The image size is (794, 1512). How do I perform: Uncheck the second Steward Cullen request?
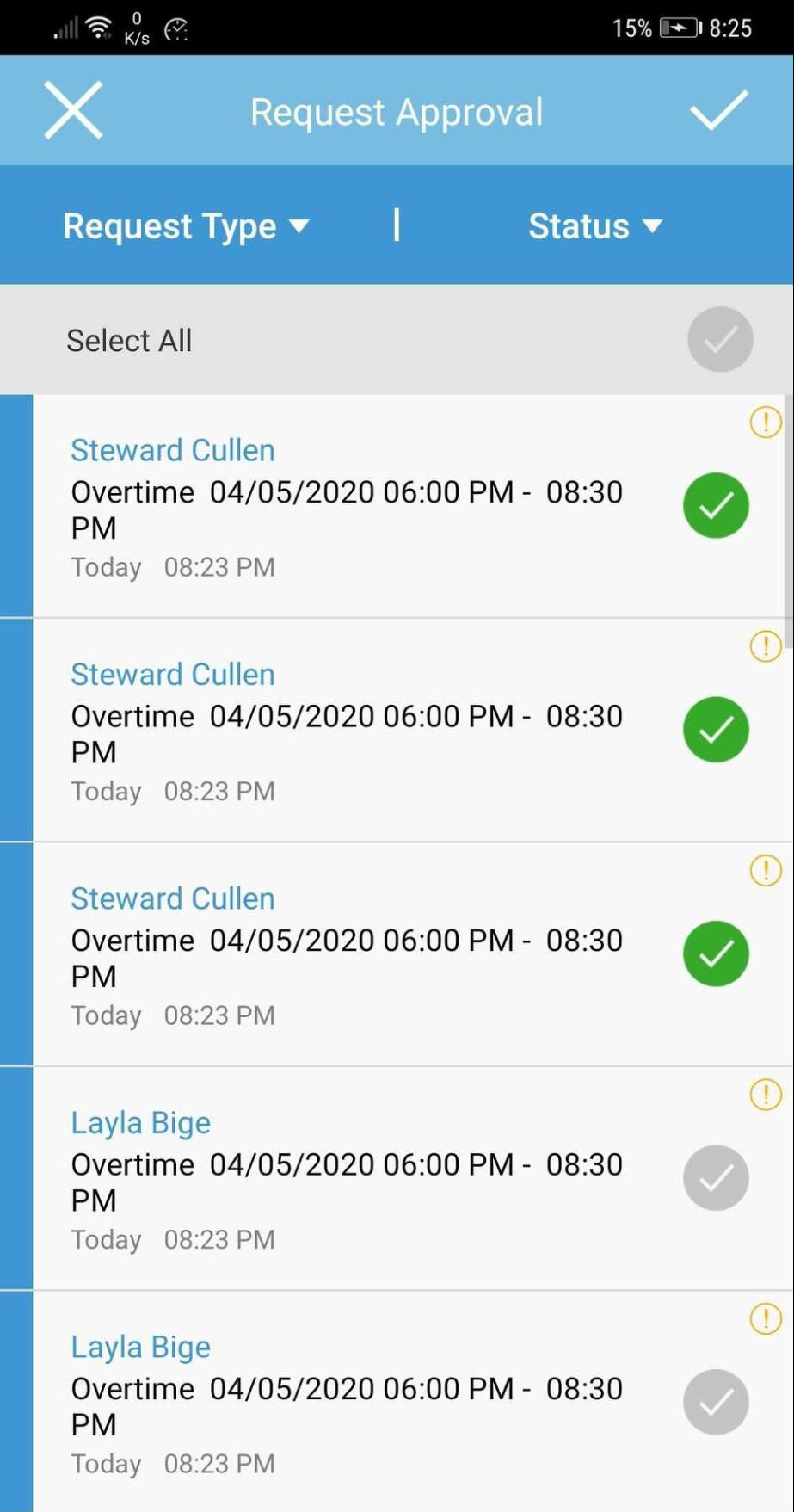tap(716, 730)
